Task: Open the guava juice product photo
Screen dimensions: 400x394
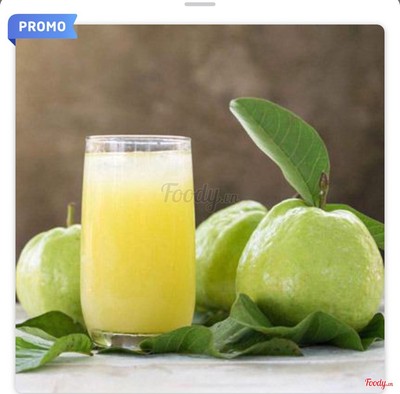Action: tap(200, 209)
